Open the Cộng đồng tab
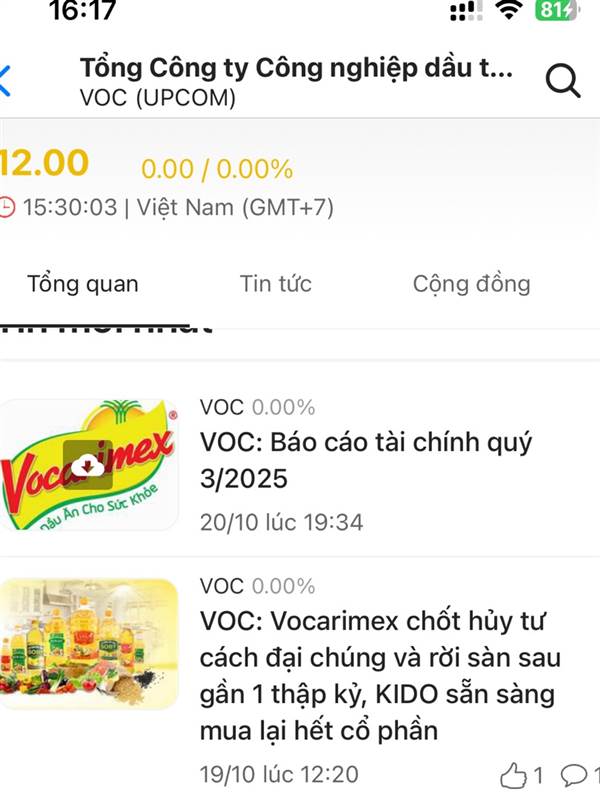 pyautogui.click(x=471, y=283)
